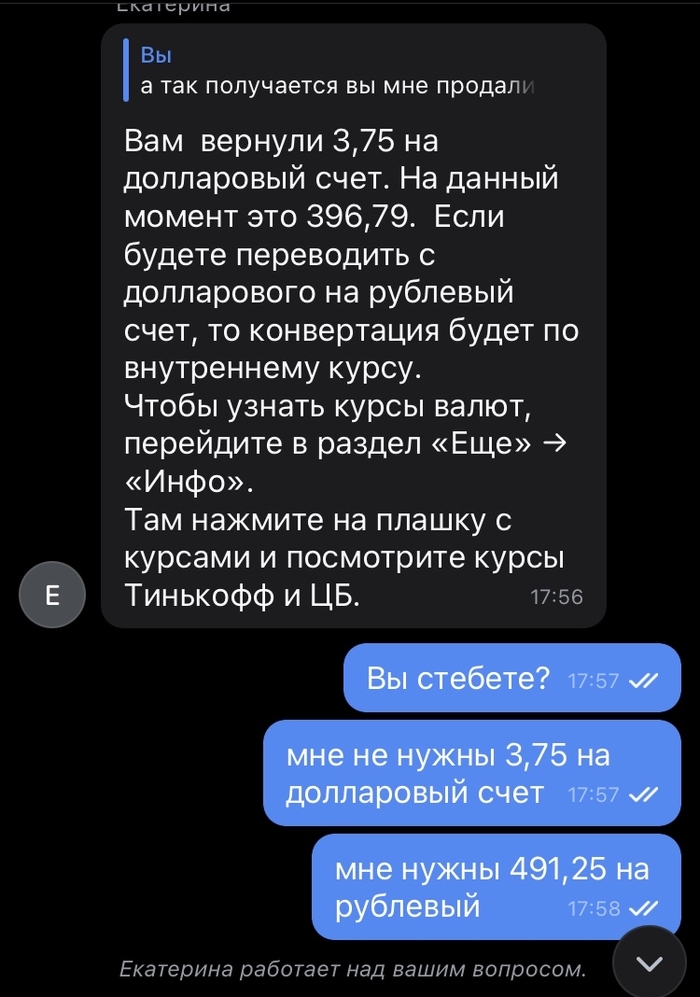Viewport: 700px width, 997px height.
Task: Open quoted reply "а так получается вы мне продали"
Action: click(x=336, y=72)
